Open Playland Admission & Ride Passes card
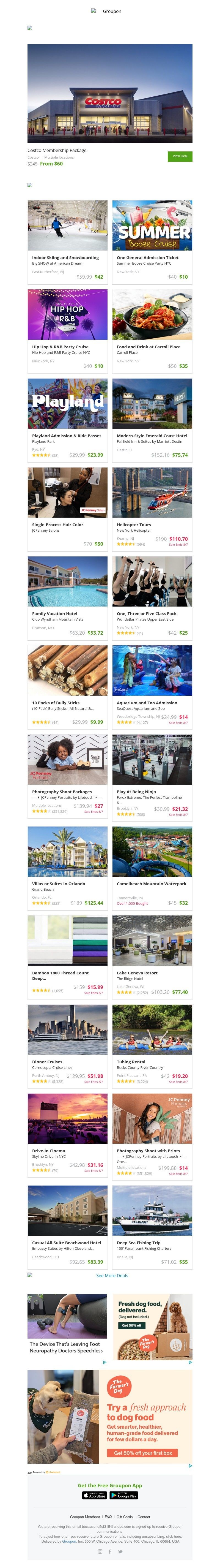The height and width of the screenshot is (1568, 220). pyautogui.click(x=67, y=404)
